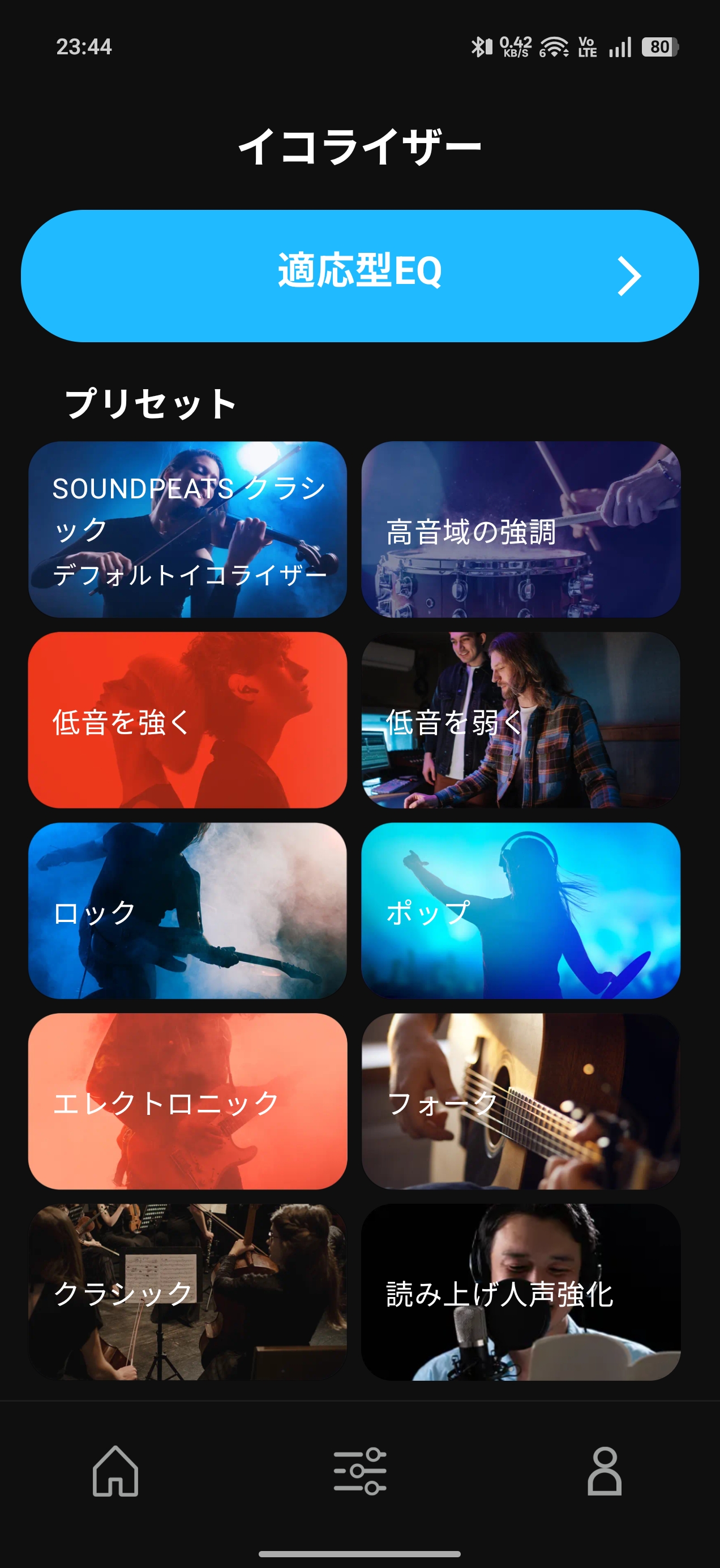Image resolution: width=720 pixels, height=1568 pixels.
Task: Pick the ロック preset
Action: pos(187,910)
